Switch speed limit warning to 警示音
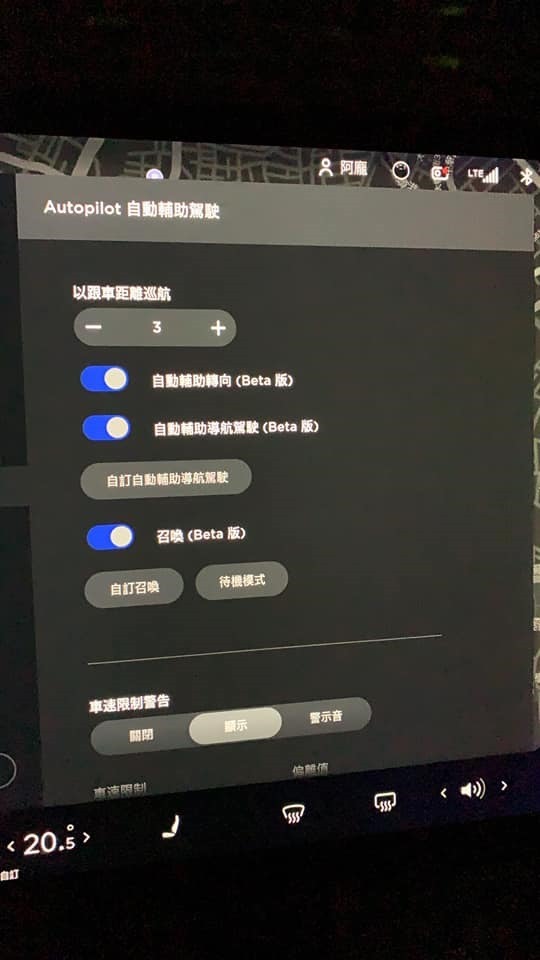Screen dimensions: 540x960 pyautogui.click(x=326, y=716)
